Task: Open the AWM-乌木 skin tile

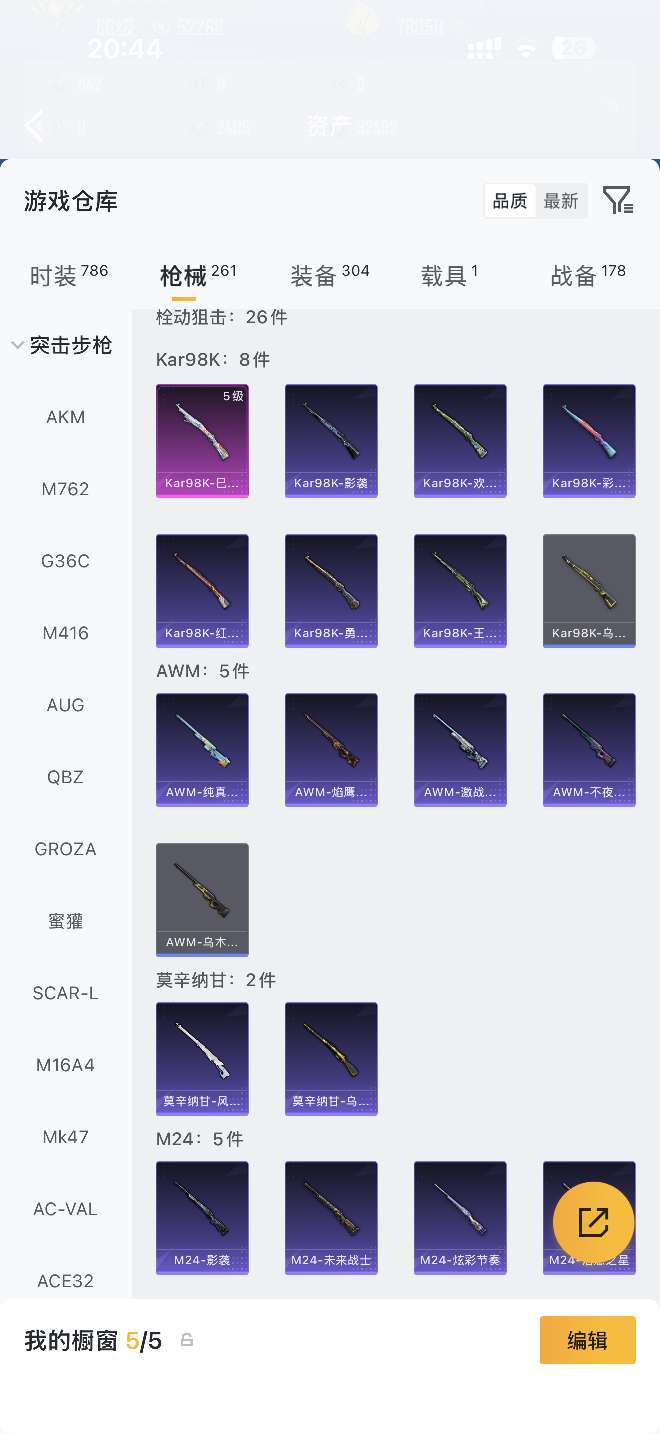Action: pyautogui.click(x=202, y=898)
